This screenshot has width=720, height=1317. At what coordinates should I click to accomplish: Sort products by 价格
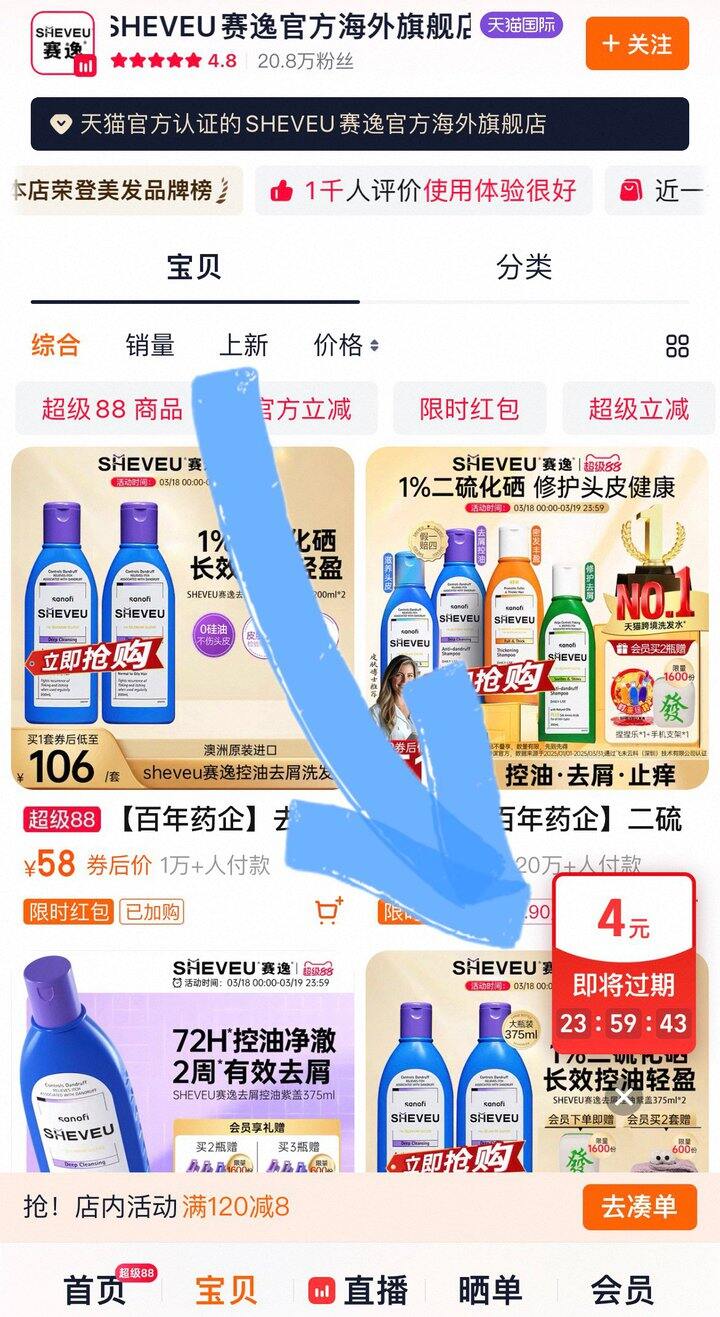[345, 346]
